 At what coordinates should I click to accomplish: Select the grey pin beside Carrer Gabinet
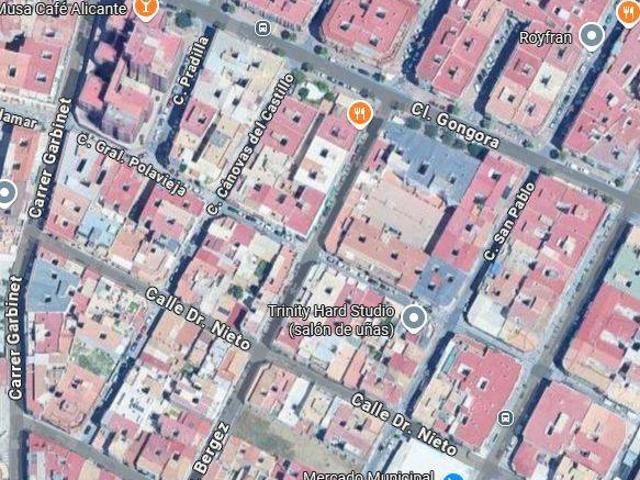5,192
